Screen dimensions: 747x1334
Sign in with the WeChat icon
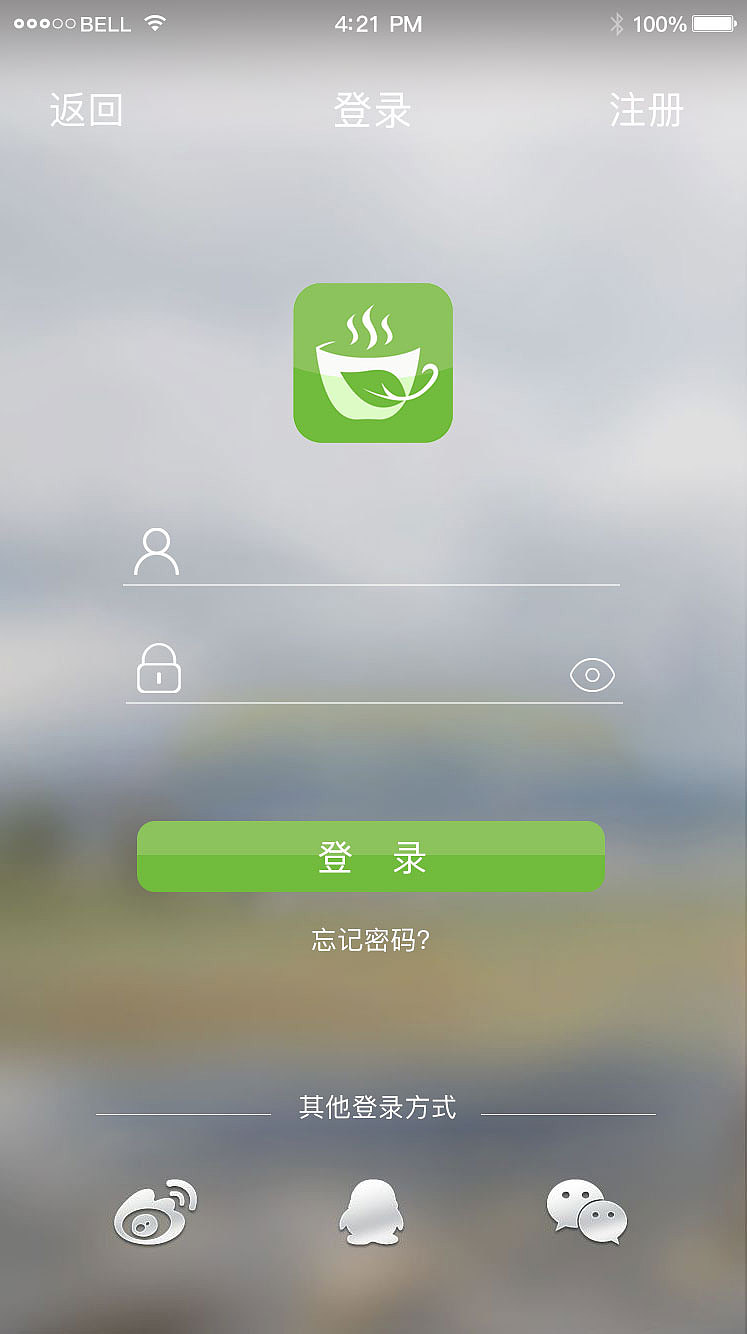pyautogui.click(x=585, y=1211)
